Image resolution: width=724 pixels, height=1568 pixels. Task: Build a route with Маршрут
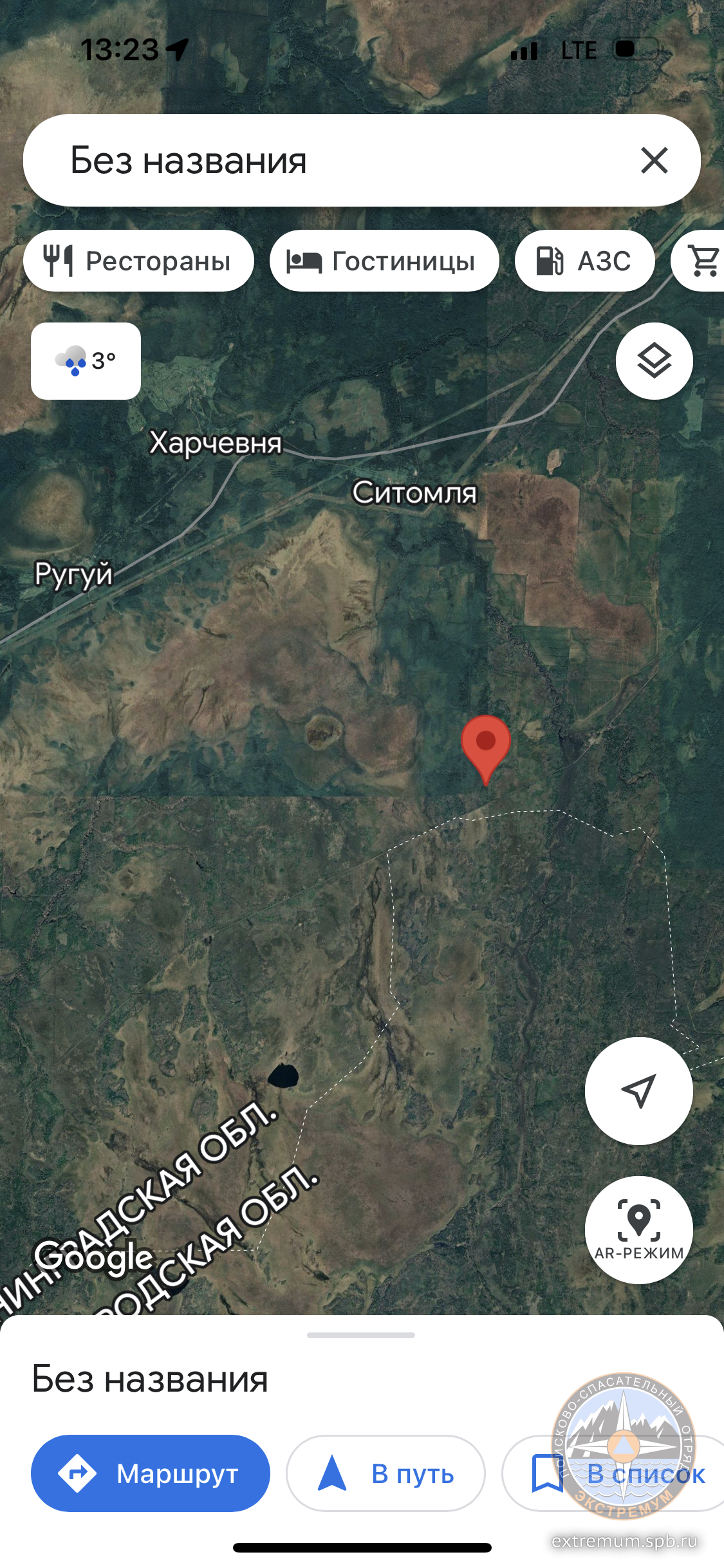[x=151, y=1473]
